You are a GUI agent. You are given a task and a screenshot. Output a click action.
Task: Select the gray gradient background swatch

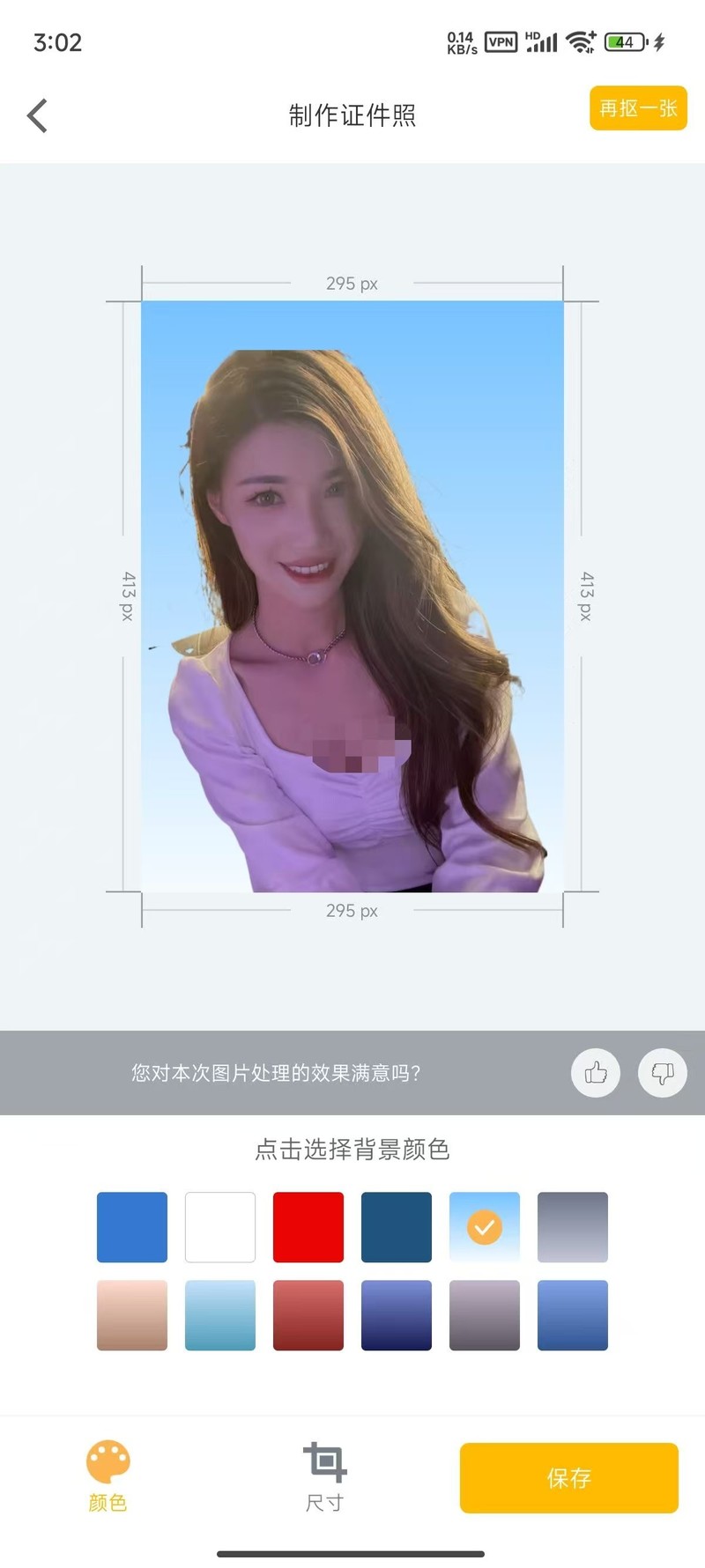coord(572,1226)
